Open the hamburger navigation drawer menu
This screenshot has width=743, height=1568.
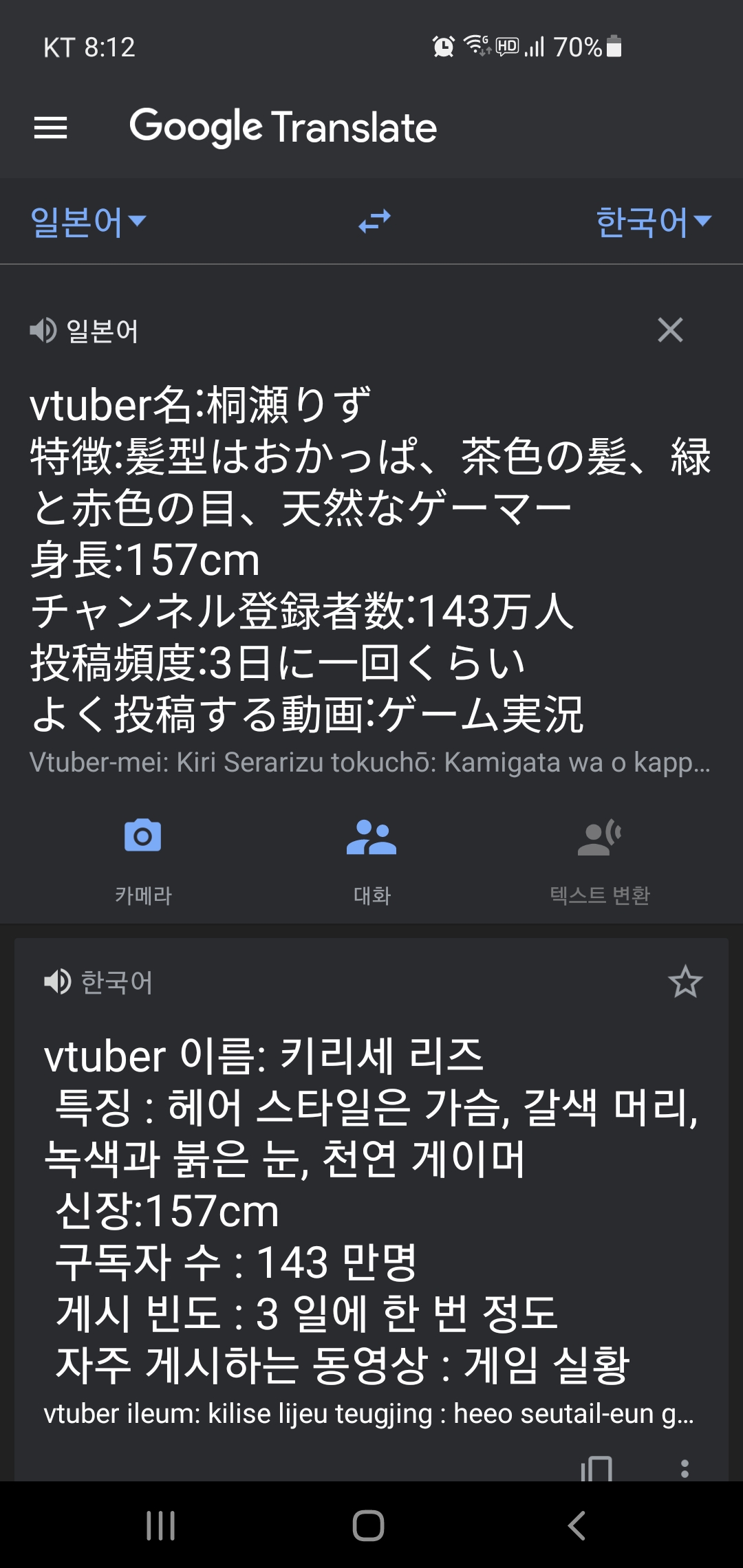51,127
